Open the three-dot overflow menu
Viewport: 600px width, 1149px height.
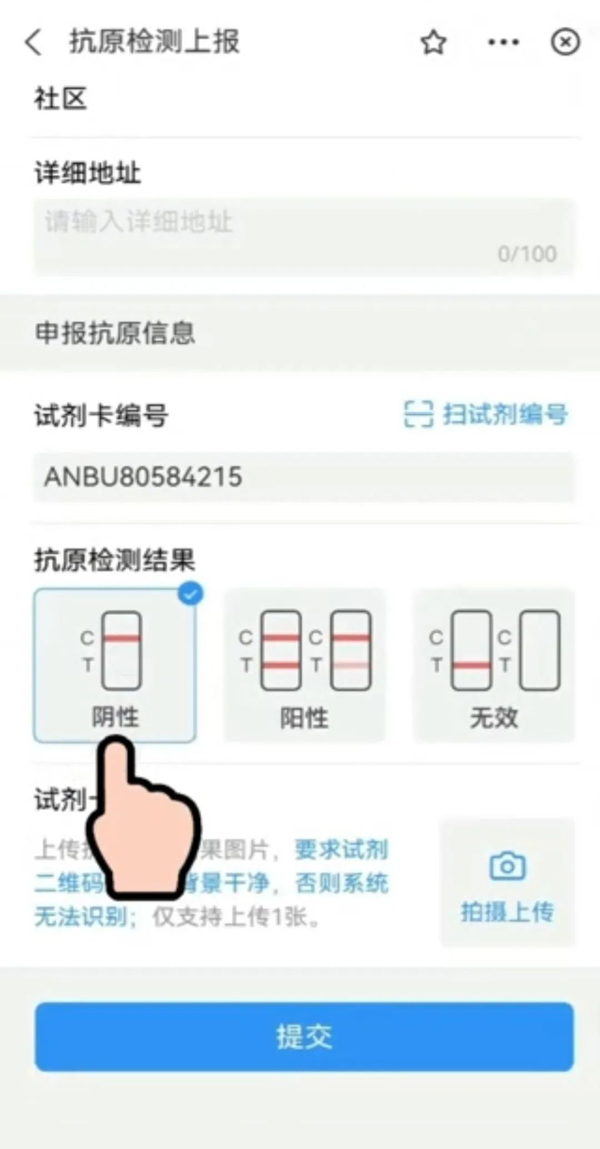coord(503,42)
